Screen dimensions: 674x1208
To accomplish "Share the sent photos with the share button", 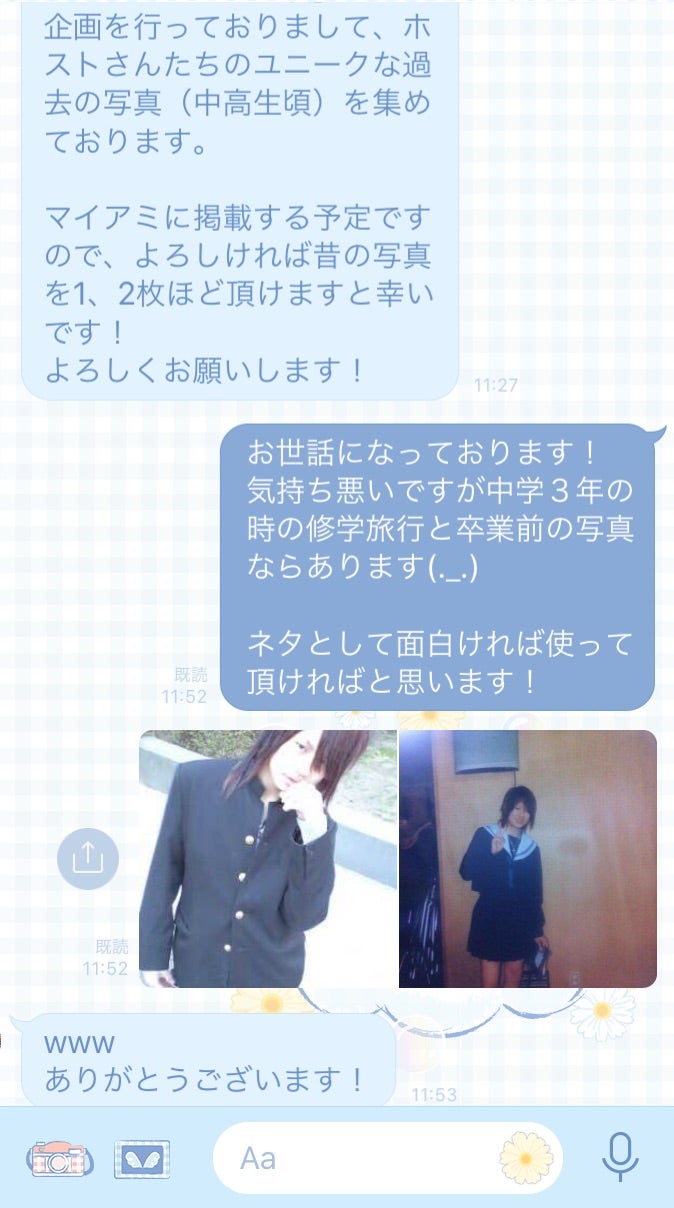I will click(x=88, y=858).
